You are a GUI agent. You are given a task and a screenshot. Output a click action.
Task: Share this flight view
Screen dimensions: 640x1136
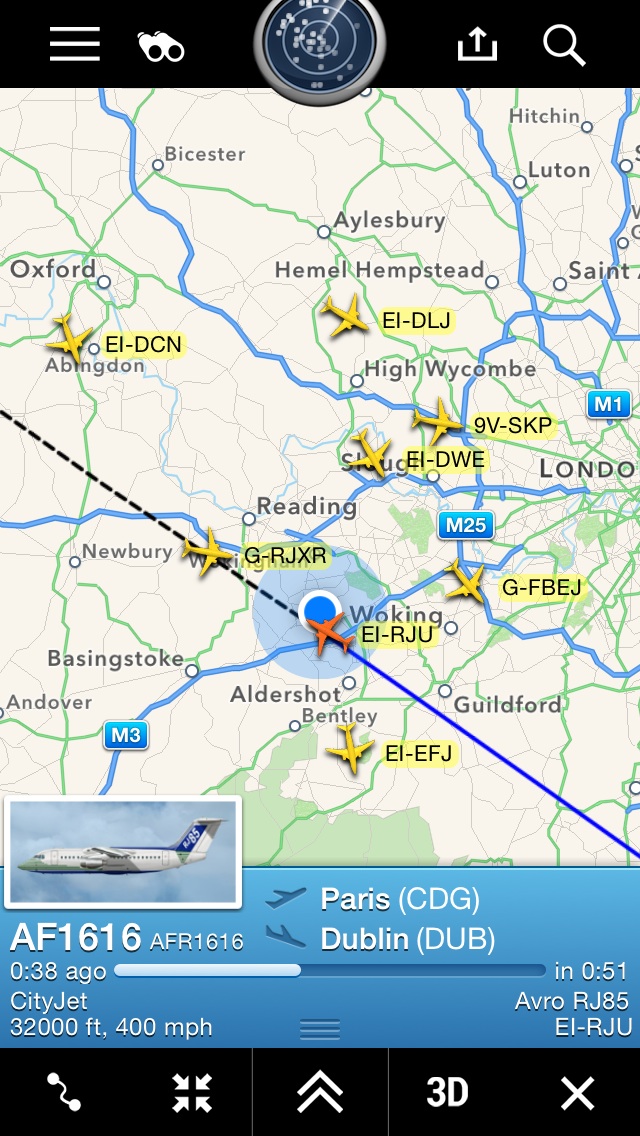coord(477,44)
